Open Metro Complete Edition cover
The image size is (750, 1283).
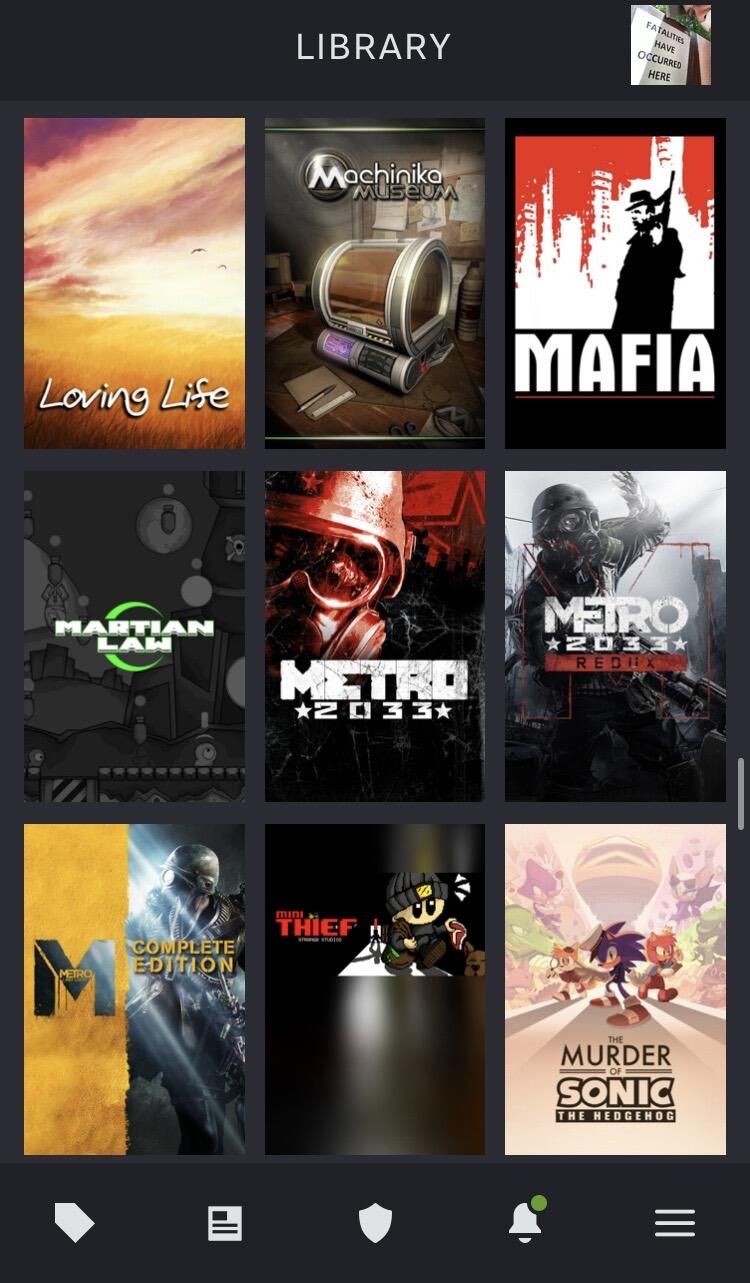tap(134, 989)
